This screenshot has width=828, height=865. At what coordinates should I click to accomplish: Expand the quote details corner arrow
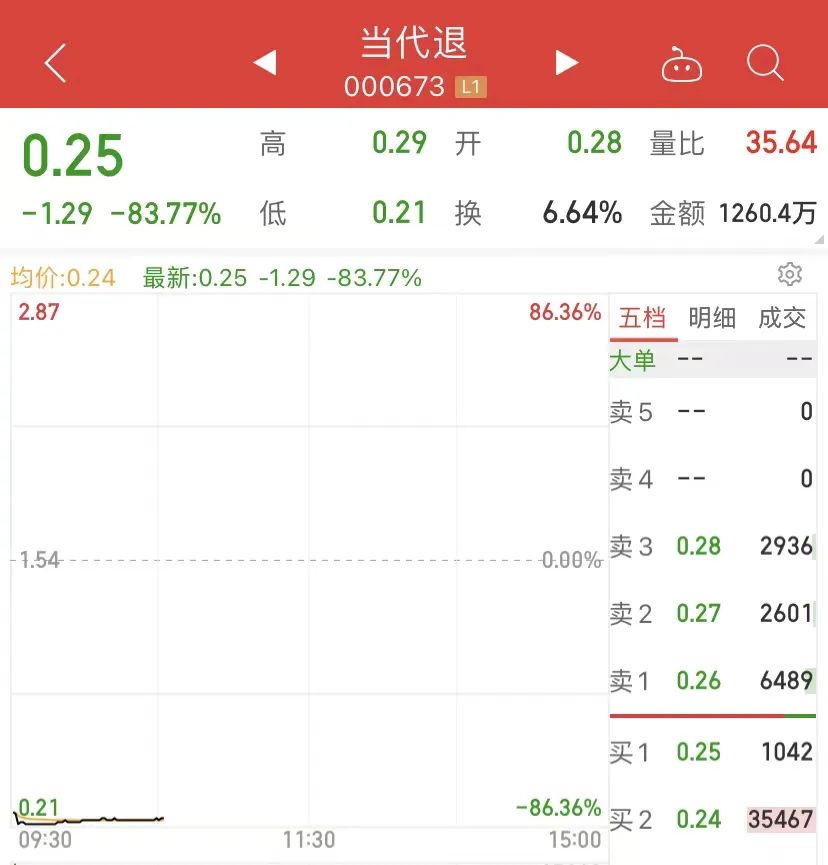[819, 239]
